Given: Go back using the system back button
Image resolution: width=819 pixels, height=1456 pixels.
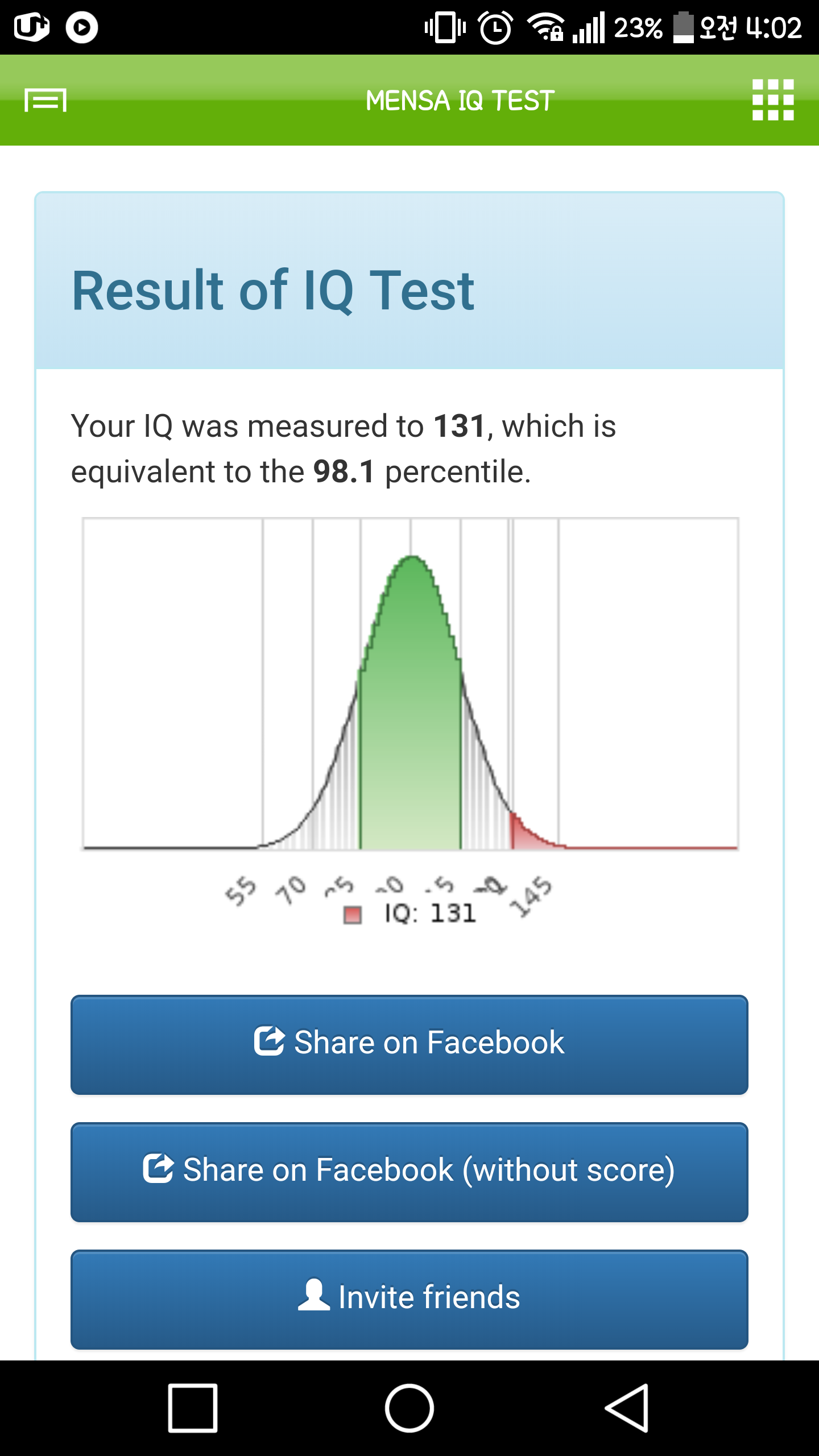Looking at the screenshot, I should pyautogui.click(x=626, y=1408).
